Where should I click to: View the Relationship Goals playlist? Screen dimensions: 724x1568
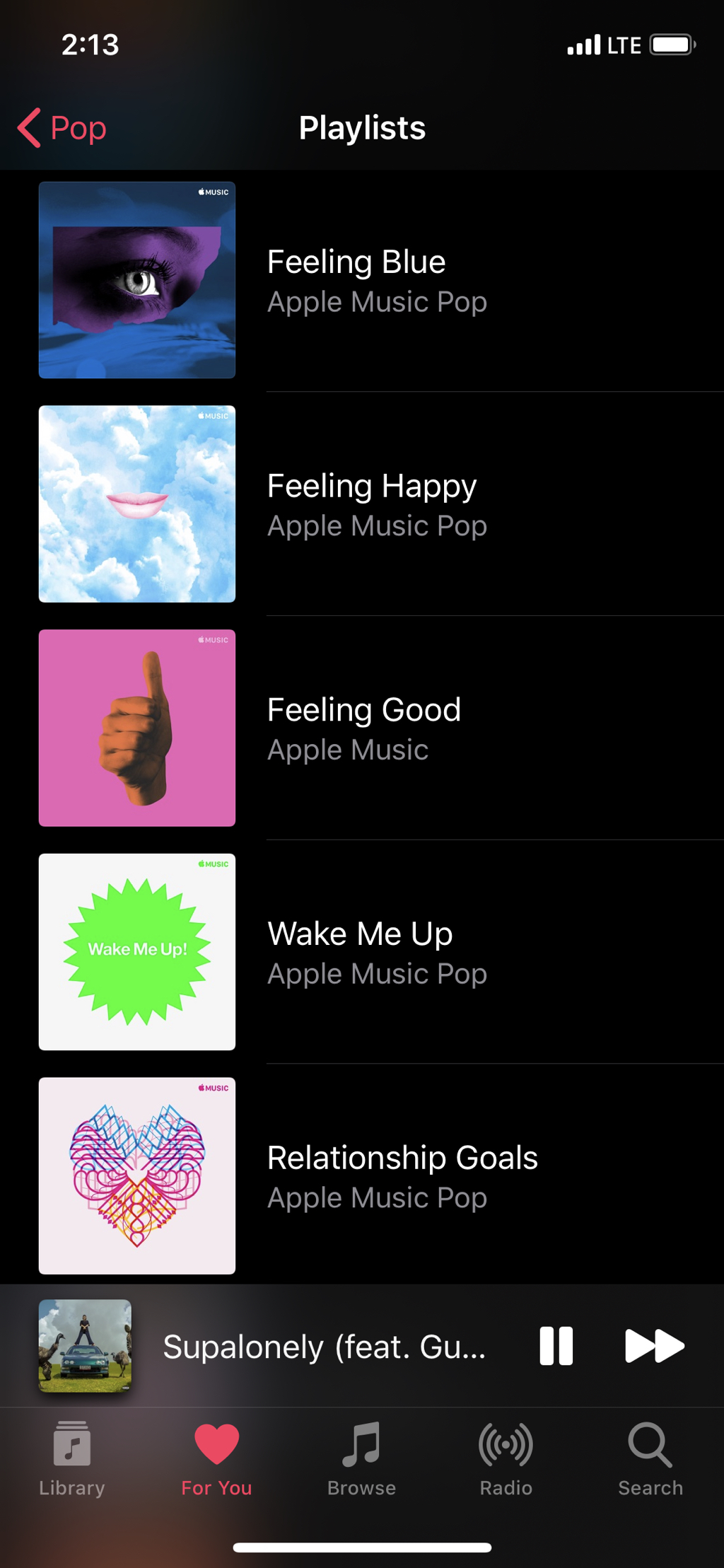click(x=402, y=1176)
